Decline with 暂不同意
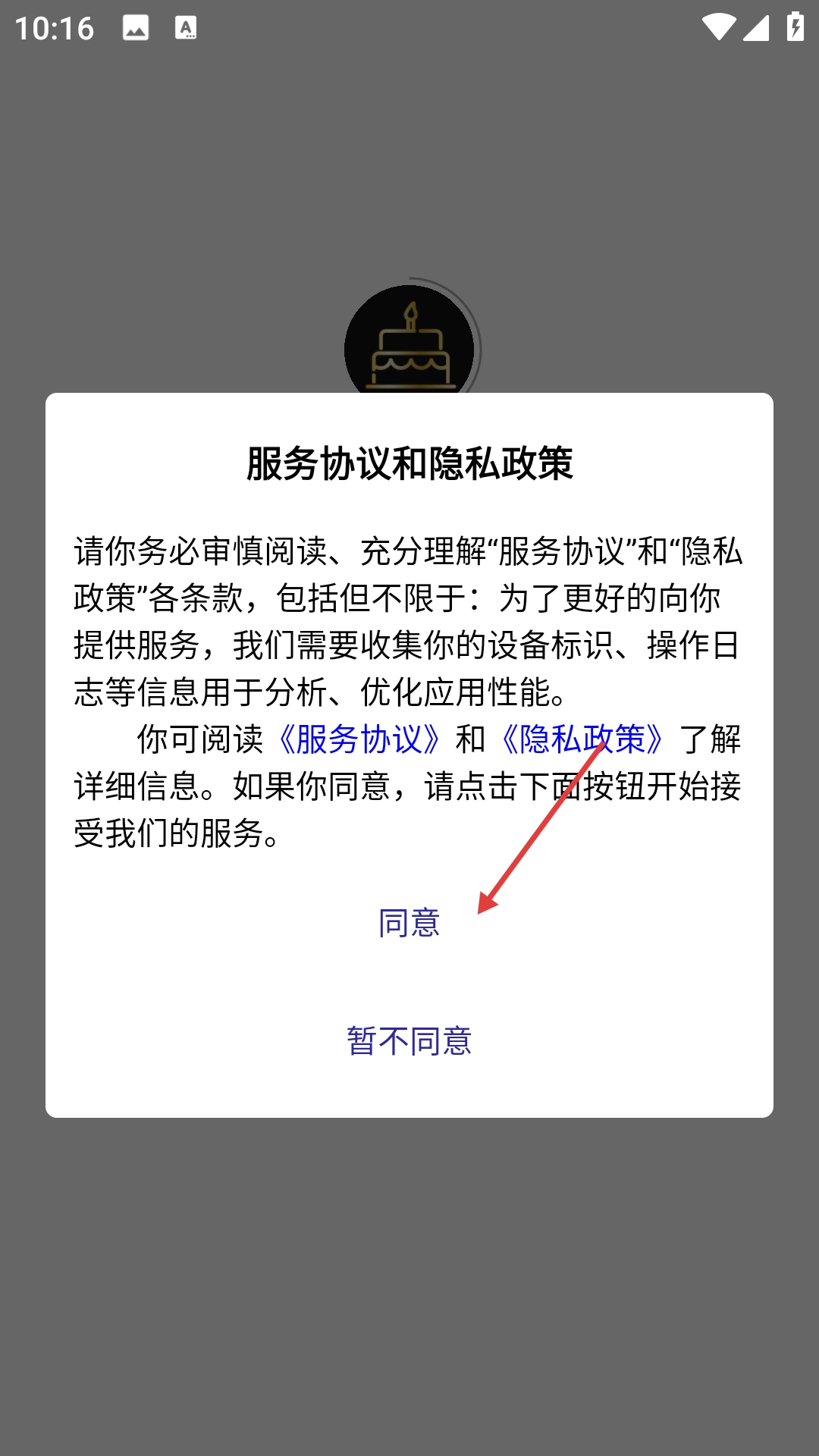819x1456 pixels. [409, 1041]
